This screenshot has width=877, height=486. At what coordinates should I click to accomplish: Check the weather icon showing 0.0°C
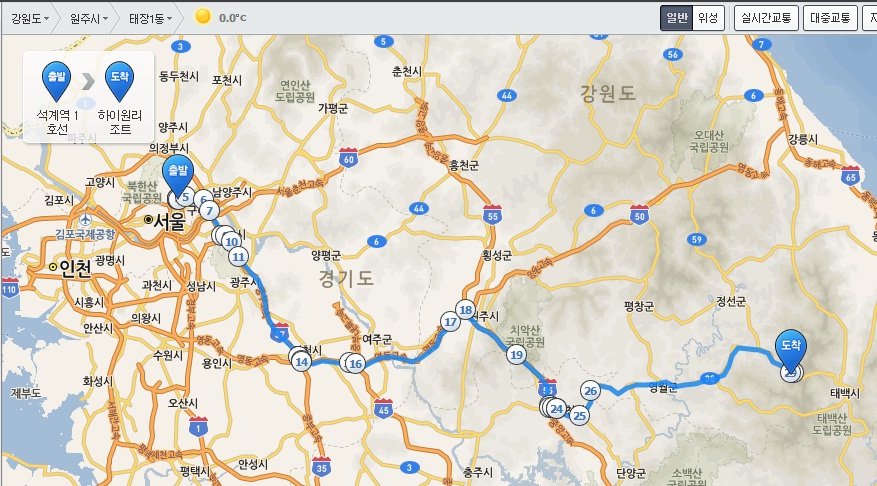tap(203, 17)
